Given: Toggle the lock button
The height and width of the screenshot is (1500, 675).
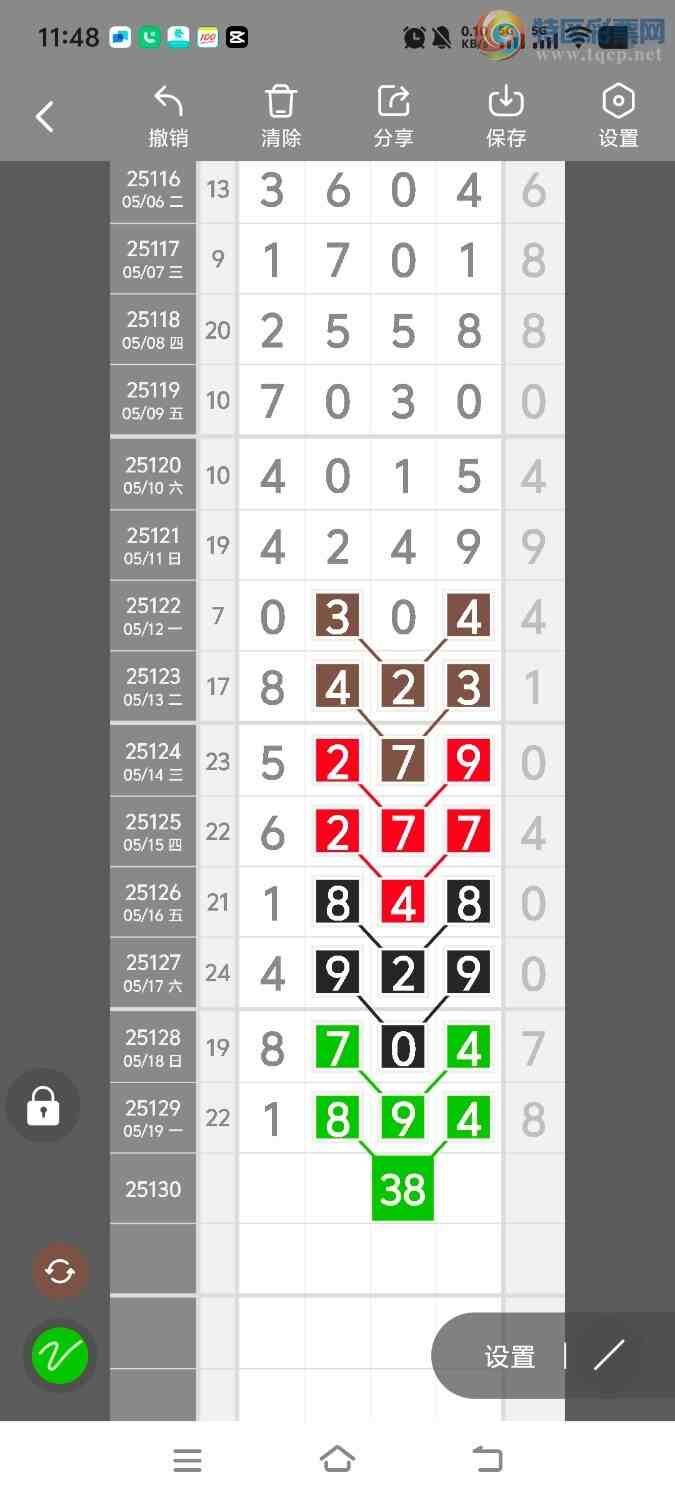Looking at the screenshot, I should click(43, 1106).
